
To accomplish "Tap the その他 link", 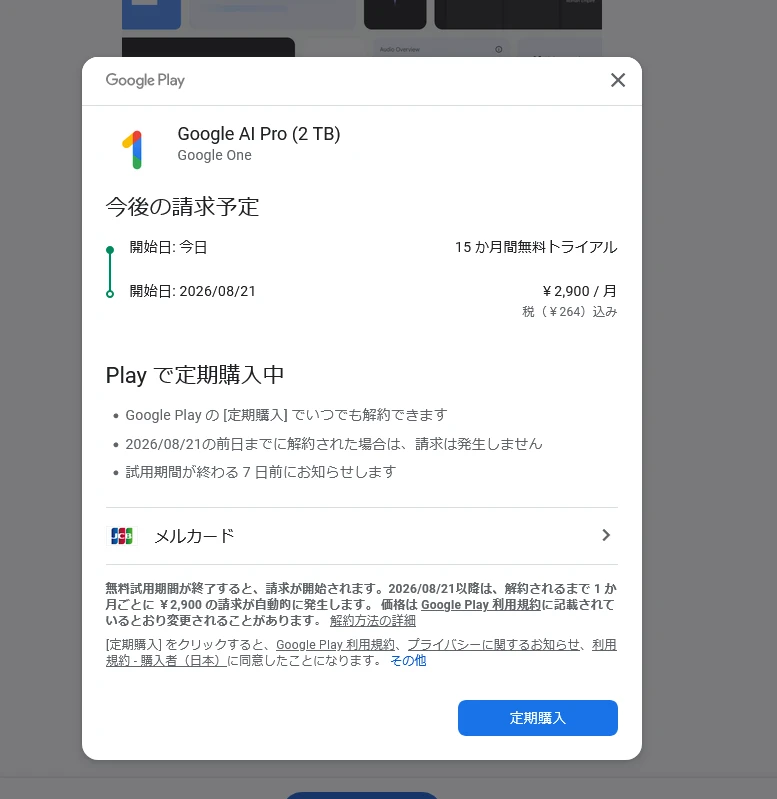I will (408, 661).
